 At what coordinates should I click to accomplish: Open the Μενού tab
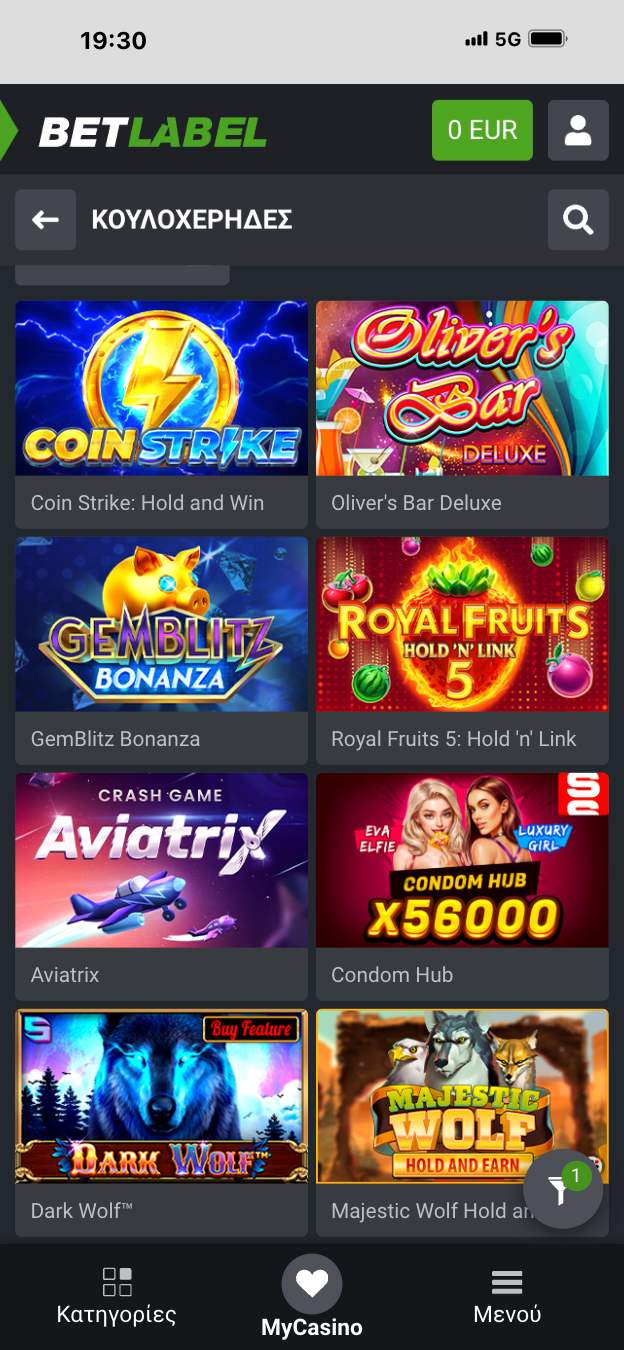(x=507, y=1297)
